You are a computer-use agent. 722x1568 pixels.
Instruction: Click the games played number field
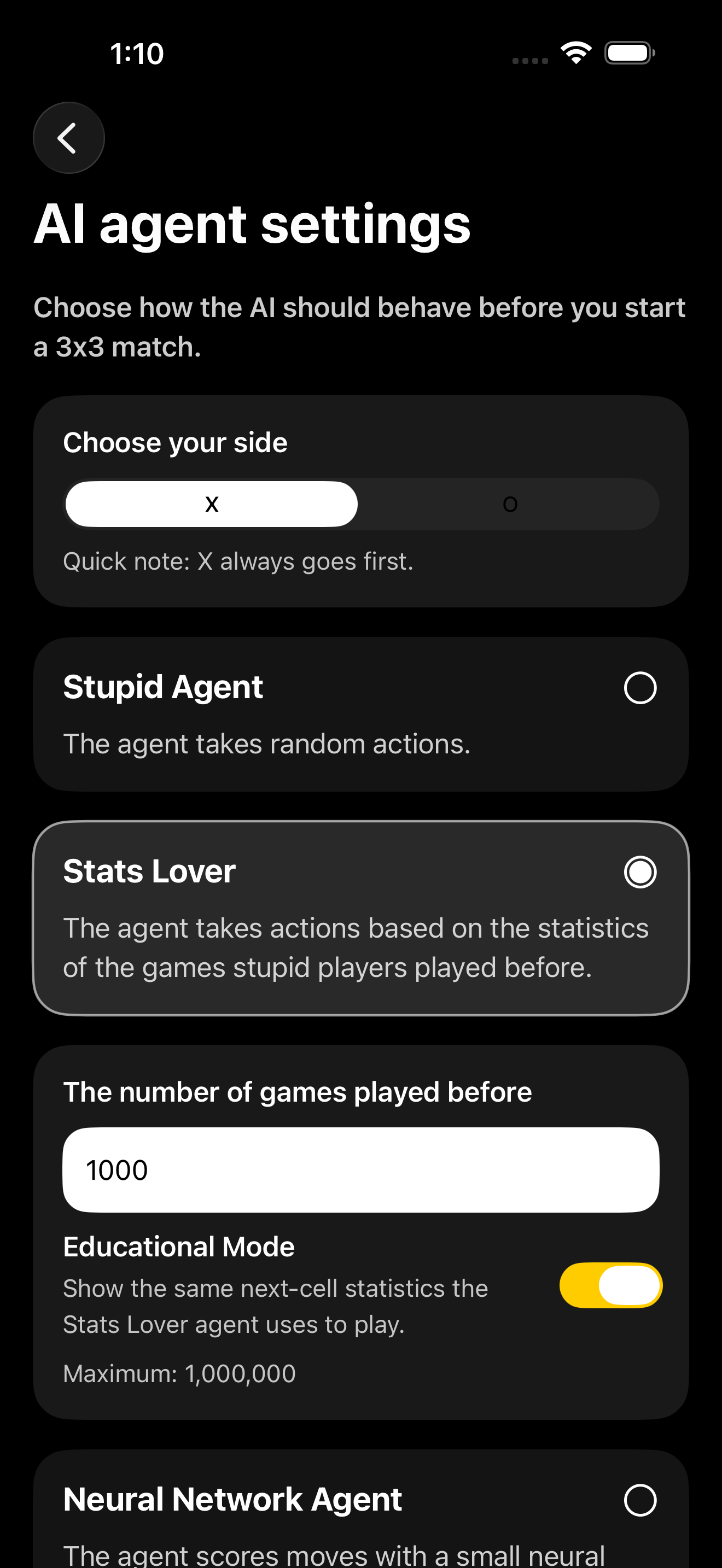pos(361,1170)
